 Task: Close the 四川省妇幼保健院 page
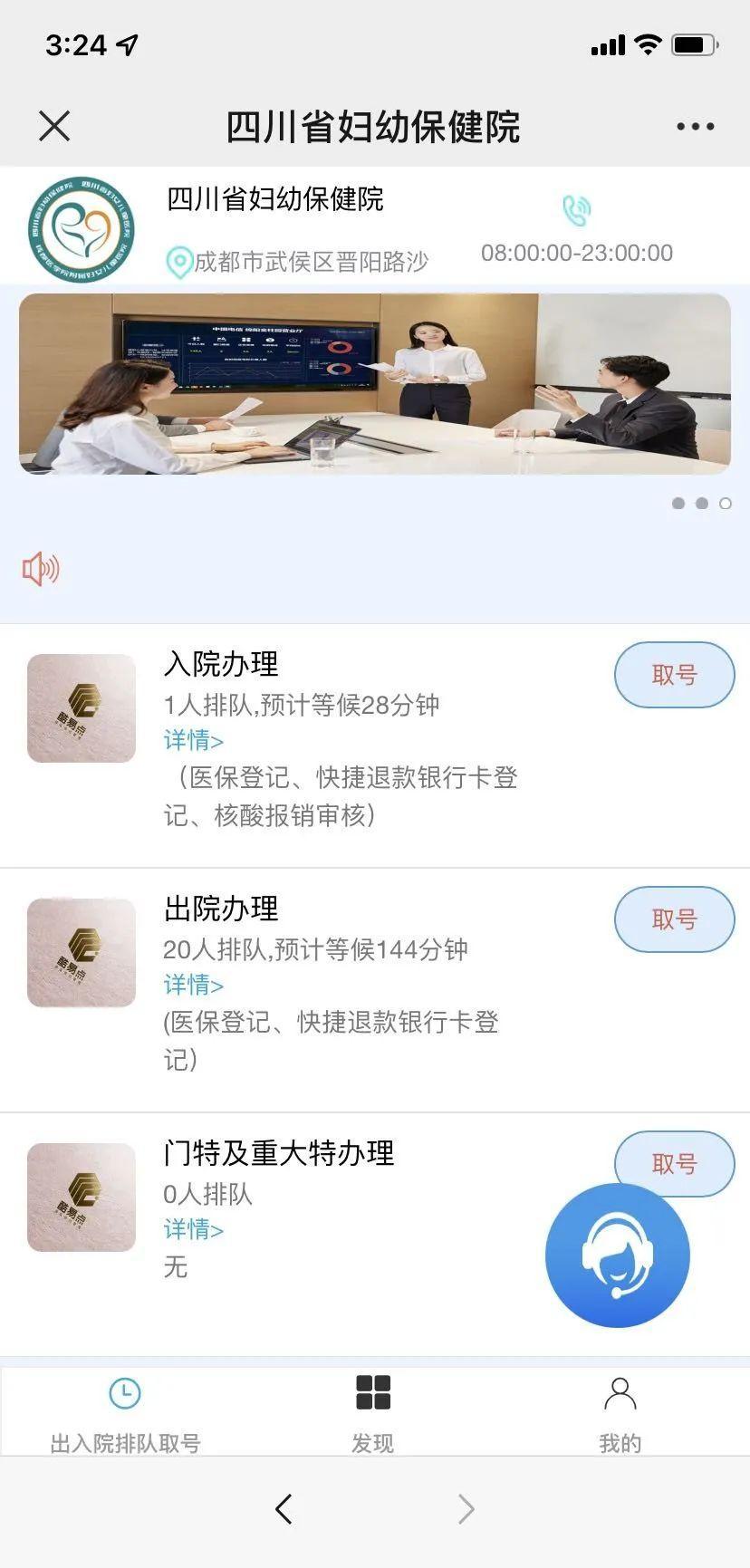[54, 127]
